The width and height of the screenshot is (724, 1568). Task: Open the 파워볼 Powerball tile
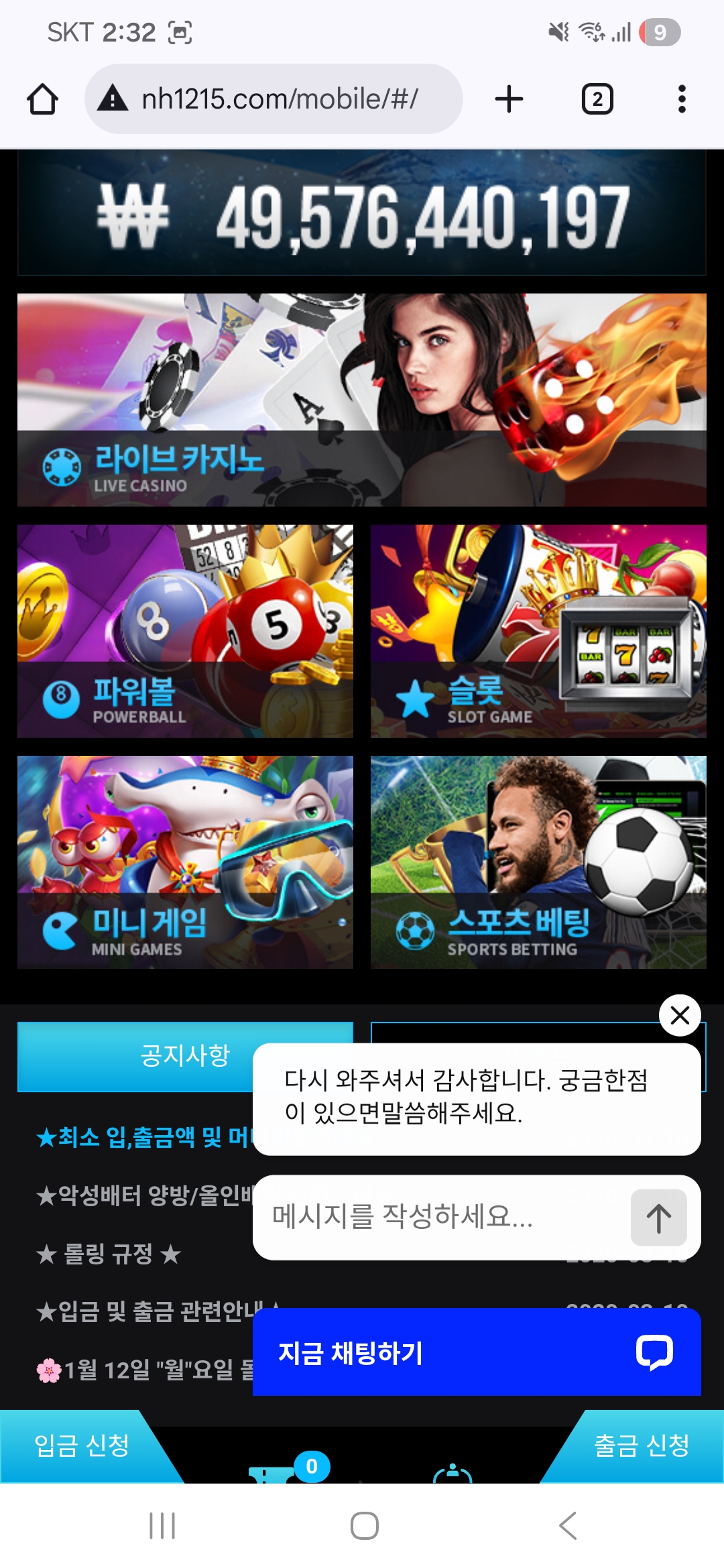click(185, 631)
